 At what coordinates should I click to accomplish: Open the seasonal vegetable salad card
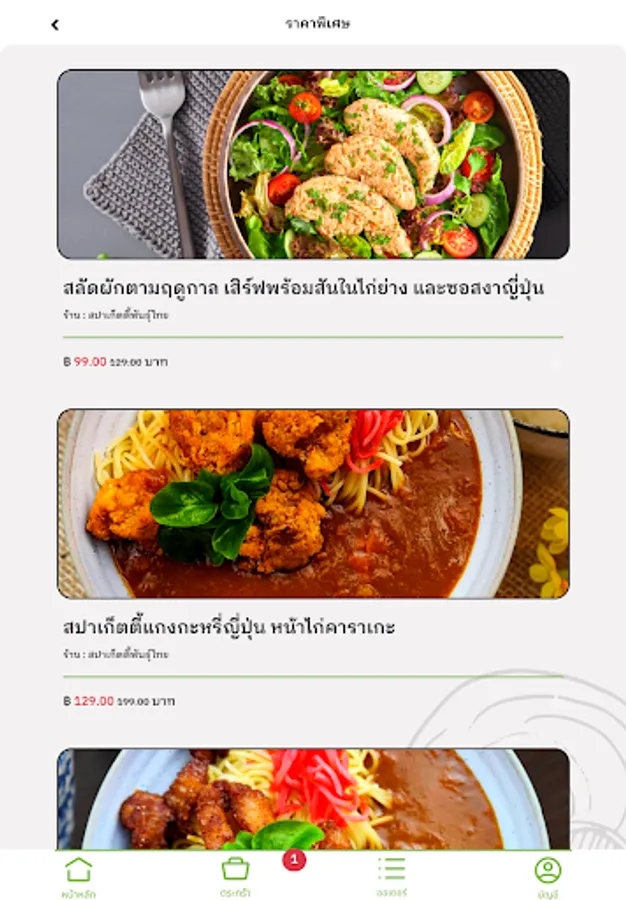pos(313,220)
